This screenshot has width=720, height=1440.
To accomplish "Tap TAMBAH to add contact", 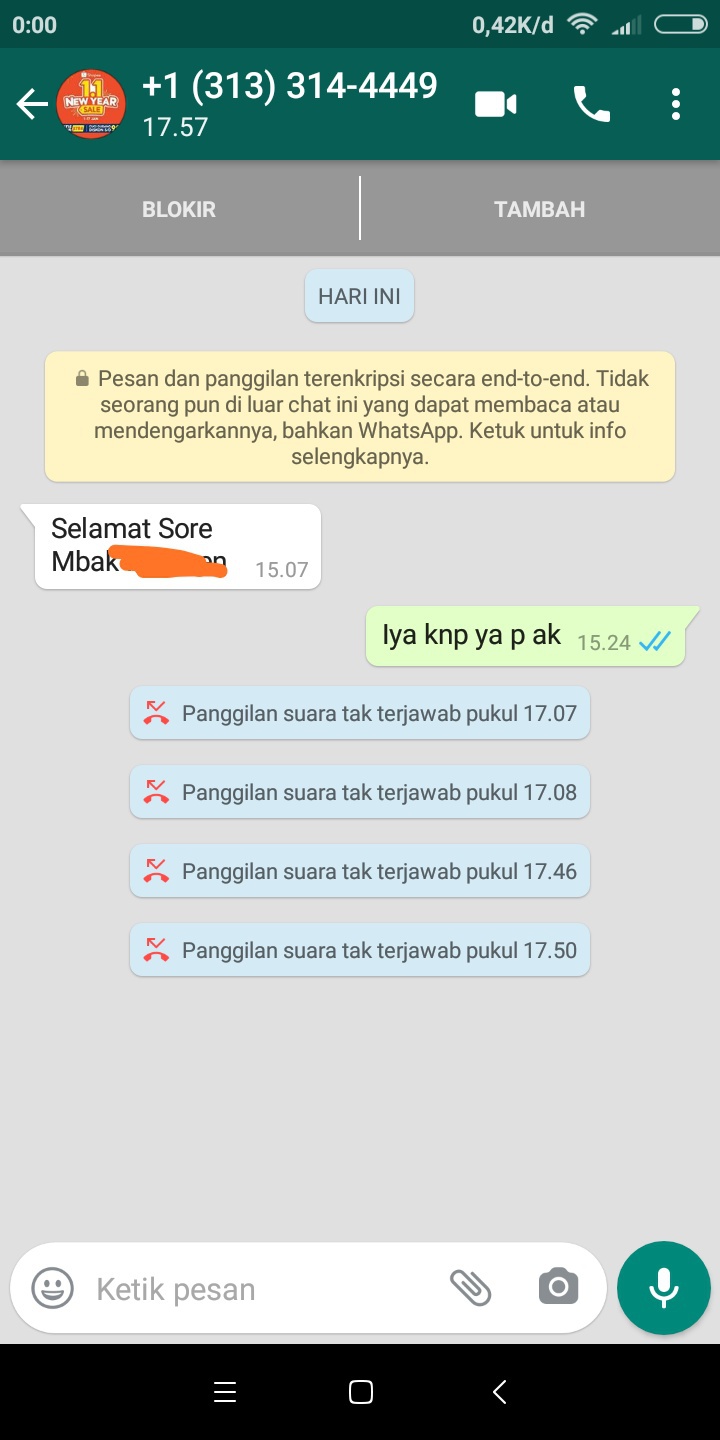I will pos(539,209).
